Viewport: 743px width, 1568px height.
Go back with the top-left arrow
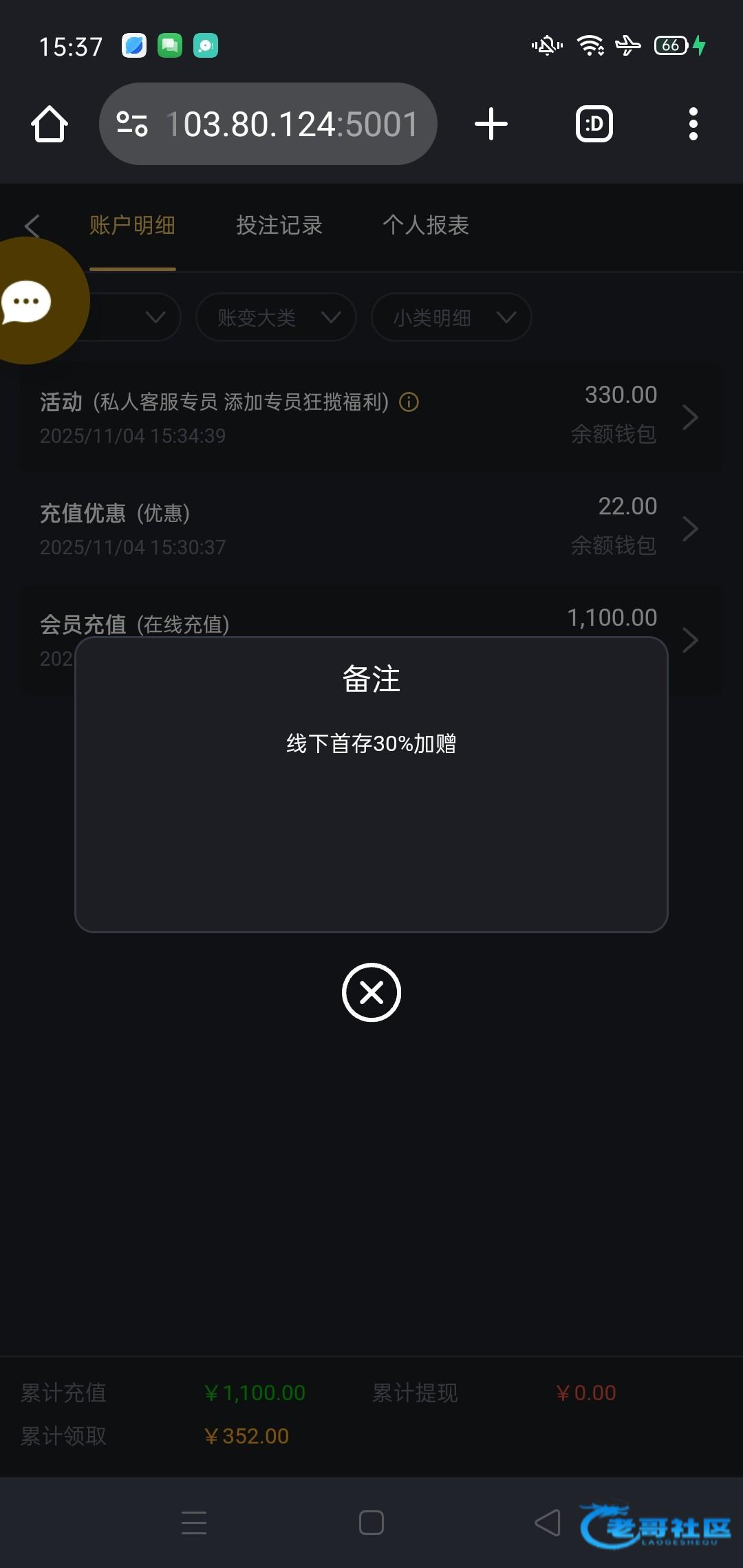tap(32, 225)
